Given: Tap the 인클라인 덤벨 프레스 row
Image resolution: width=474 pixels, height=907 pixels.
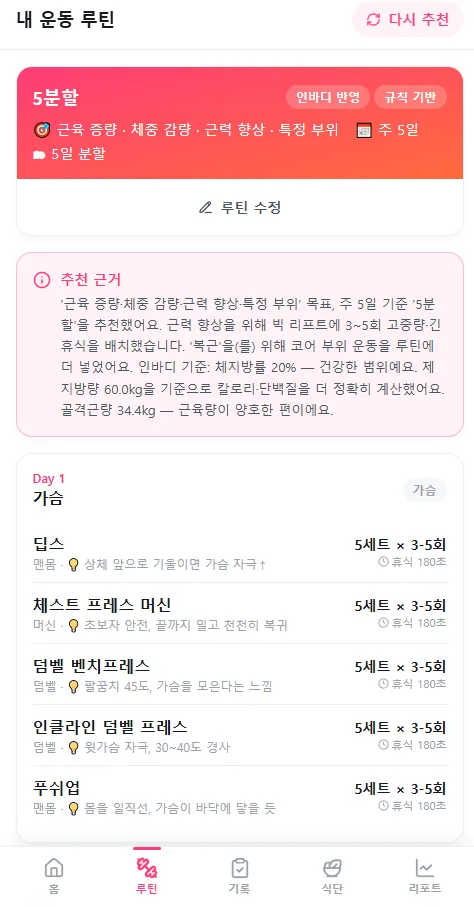Looking at the screenshot, I should 240,735.
